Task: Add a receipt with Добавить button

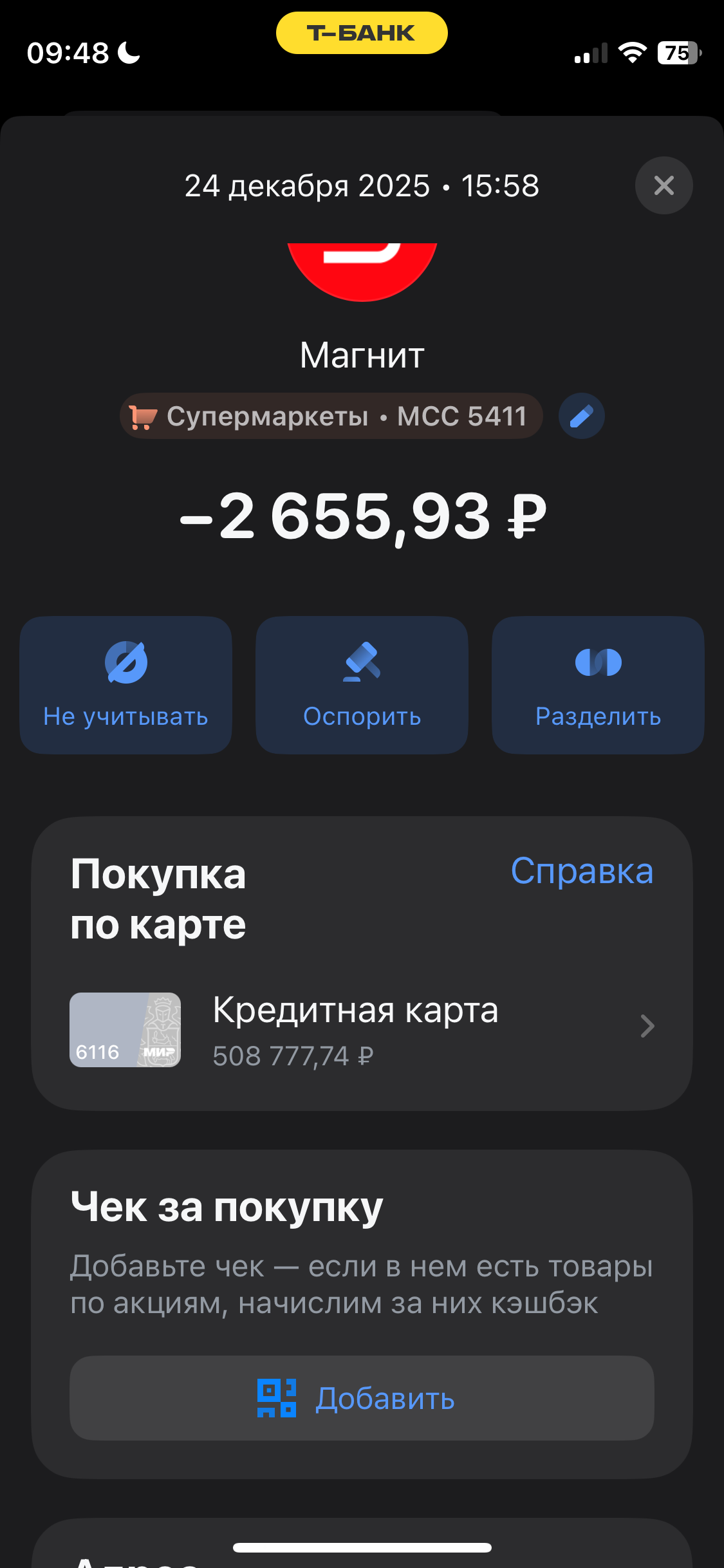Action: coord(362,1398)
